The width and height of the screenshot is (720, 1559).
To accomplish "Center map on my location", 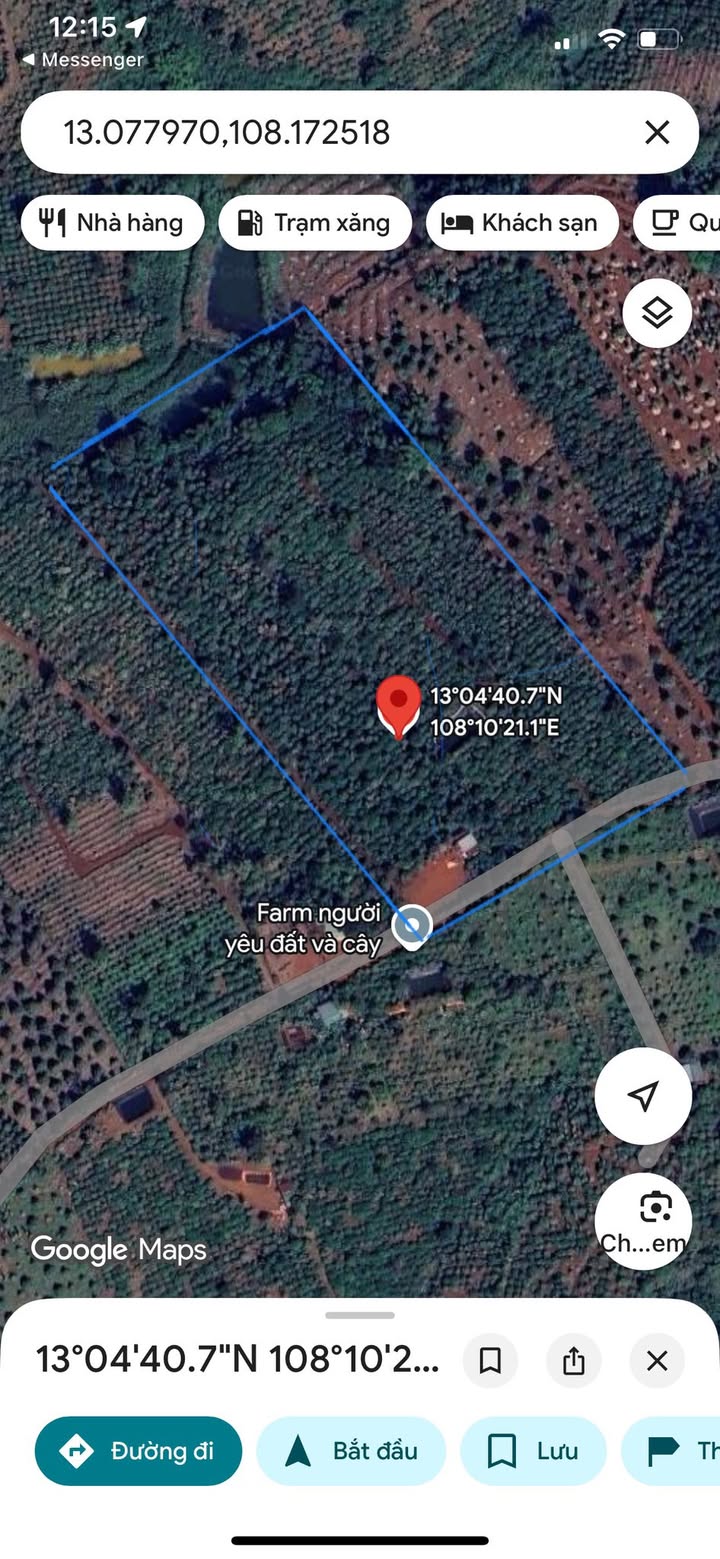I will (x=643, y=1096).
